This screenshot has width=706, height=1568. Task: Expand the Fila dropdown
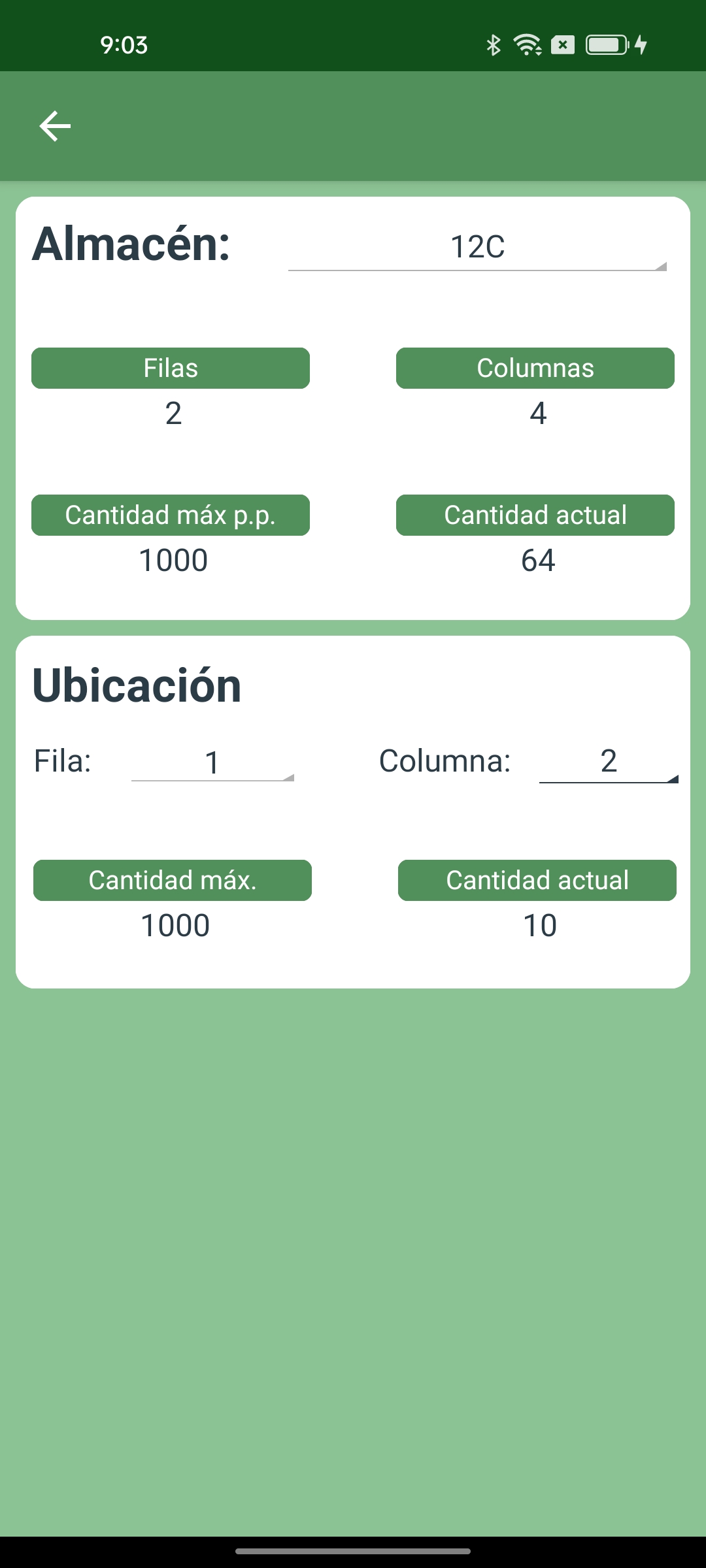coord(212,762)
